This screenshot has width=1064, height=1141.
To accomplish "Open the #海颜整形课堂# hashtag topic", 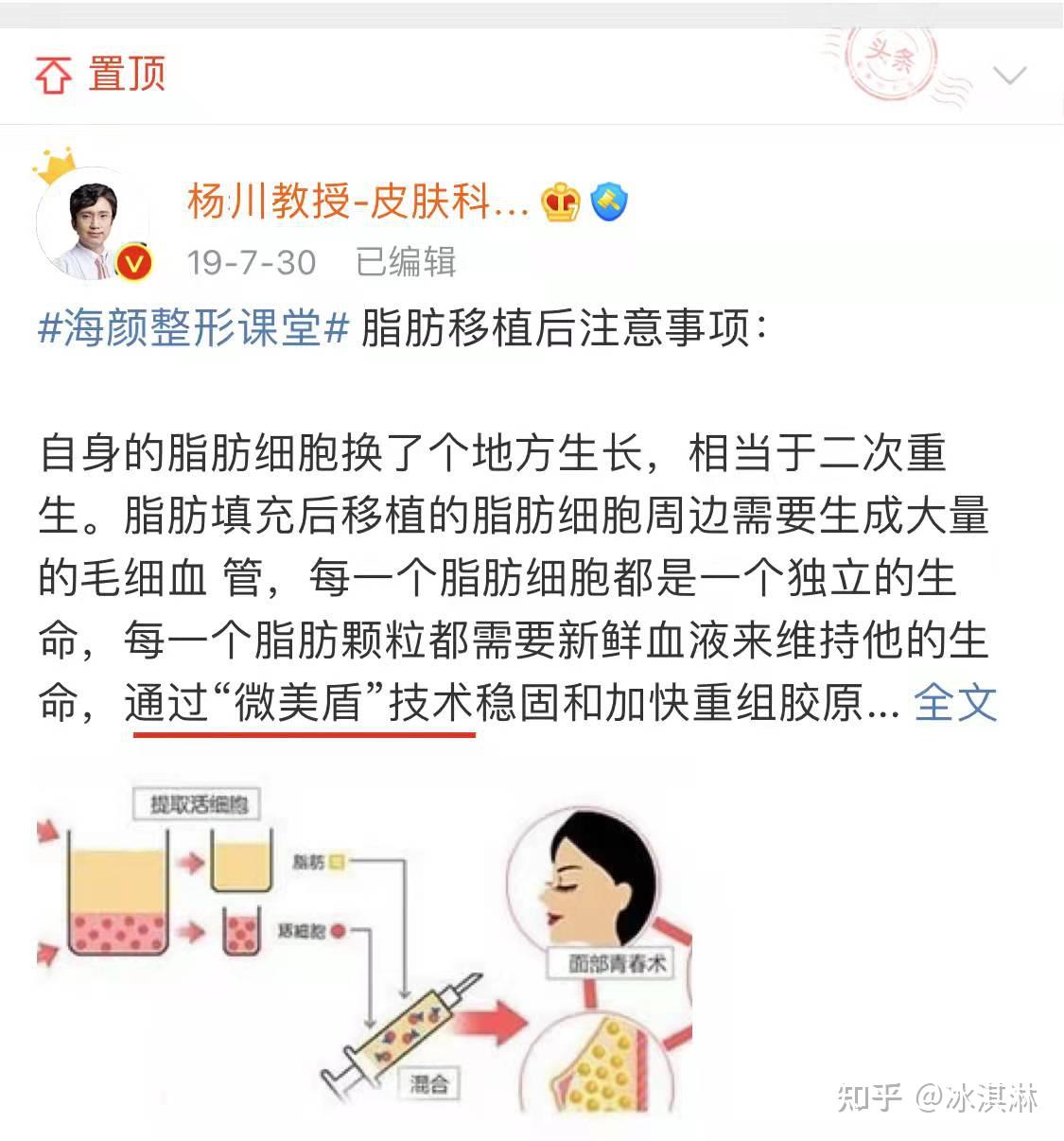I will click(x=194, y=329).
